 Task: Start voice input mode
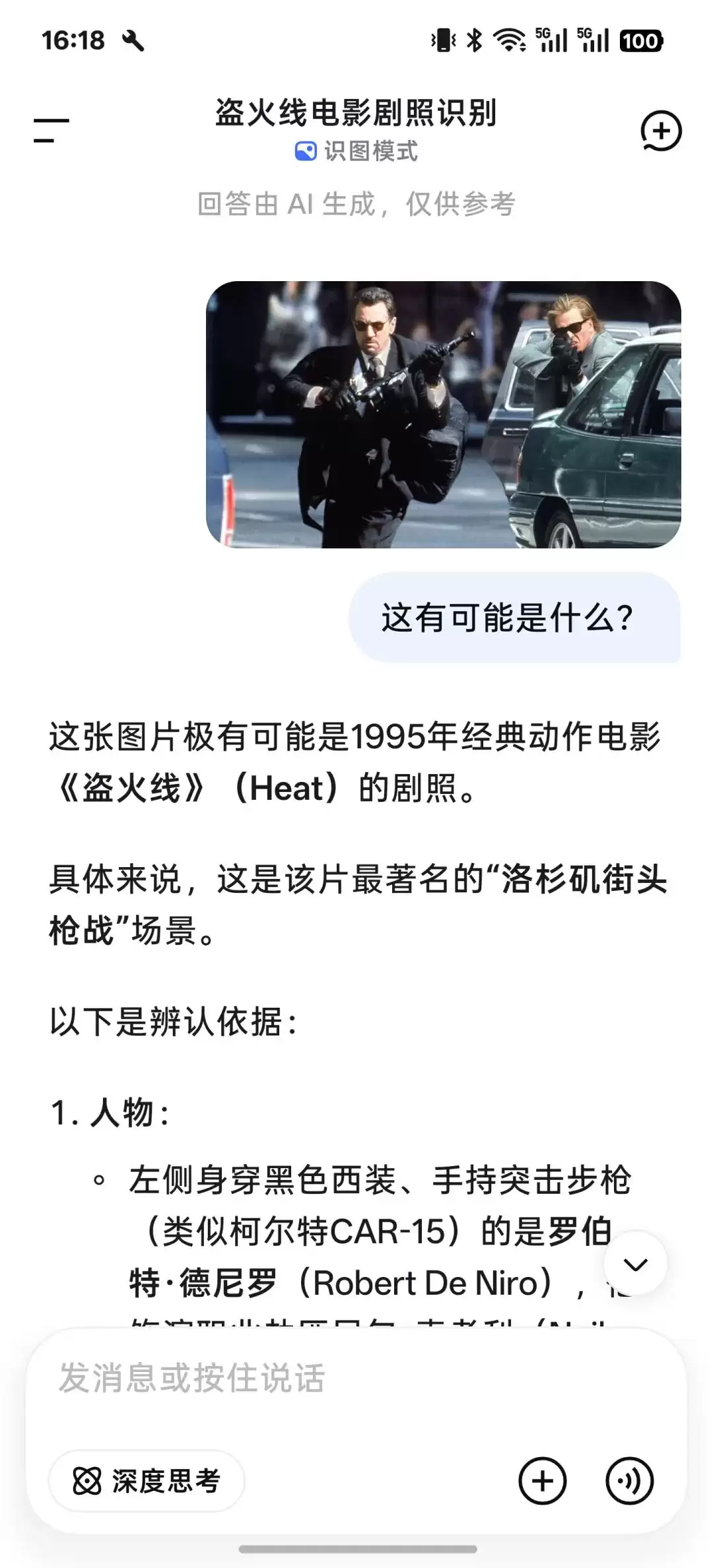[x=629, y=1482]
